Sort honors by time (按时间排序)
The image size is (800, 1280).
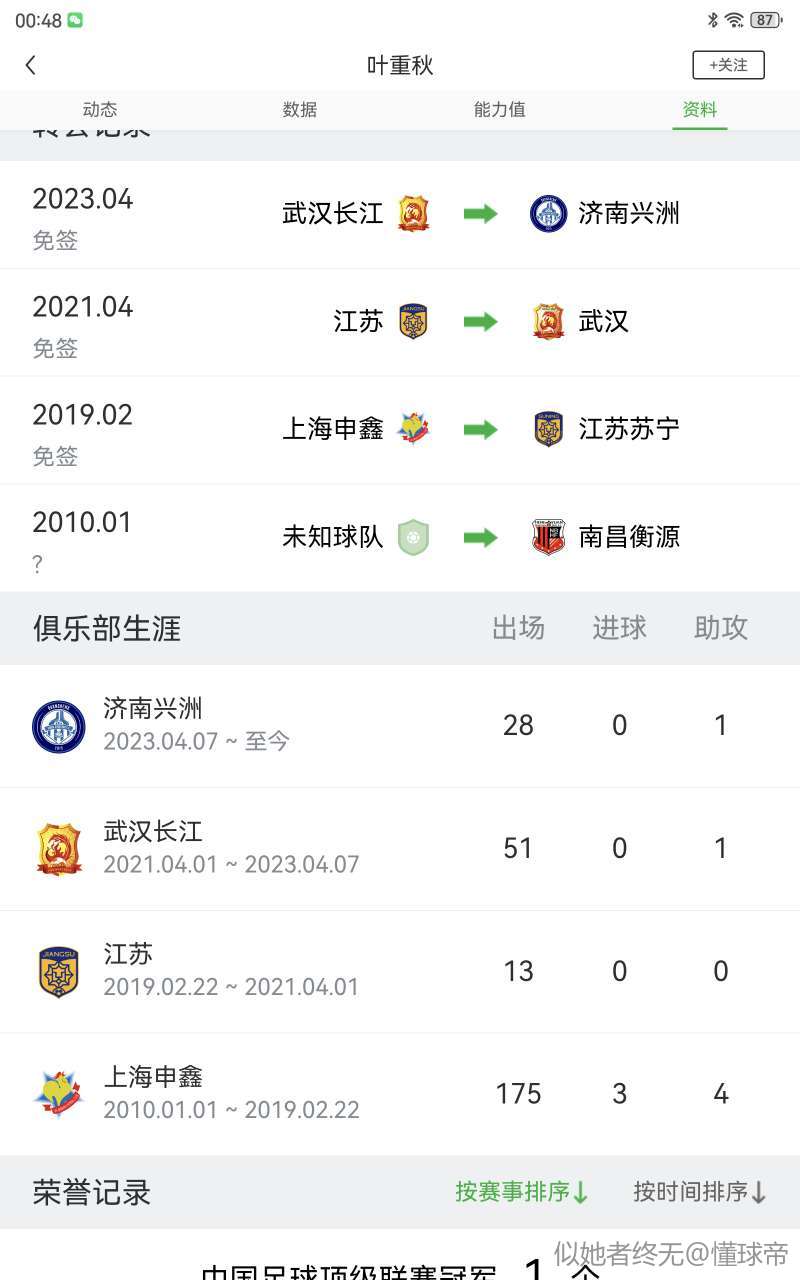700,1192
